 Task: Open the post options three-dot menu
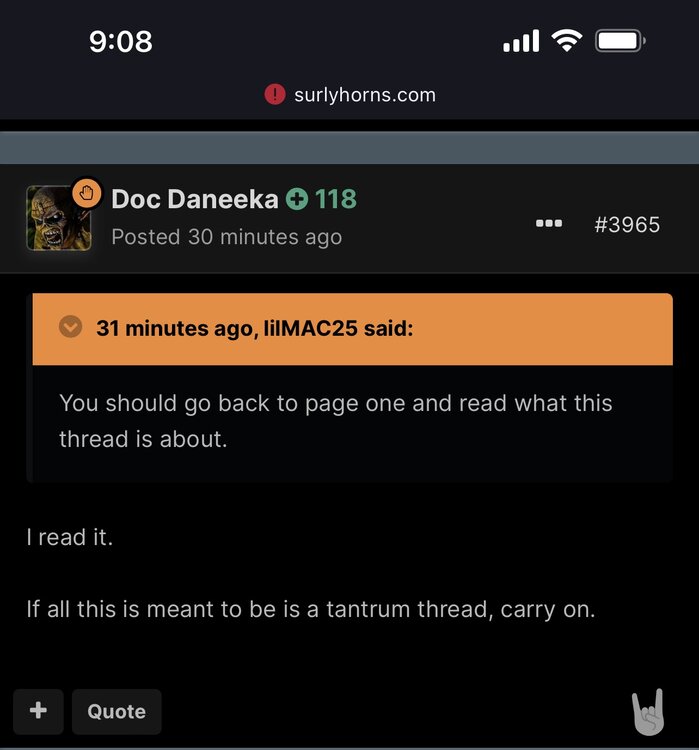click(x=548, y=224)
